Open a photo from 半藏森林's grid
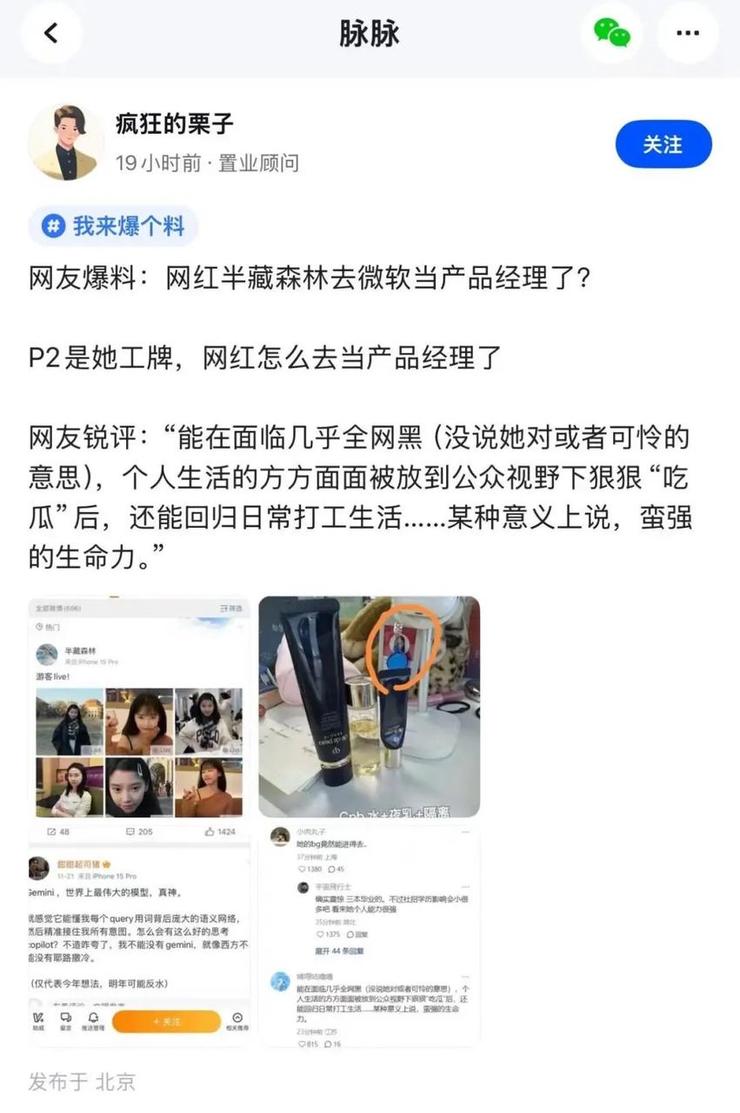The width and height of the screenshot is (740, 1113). [x=140, y=720]
